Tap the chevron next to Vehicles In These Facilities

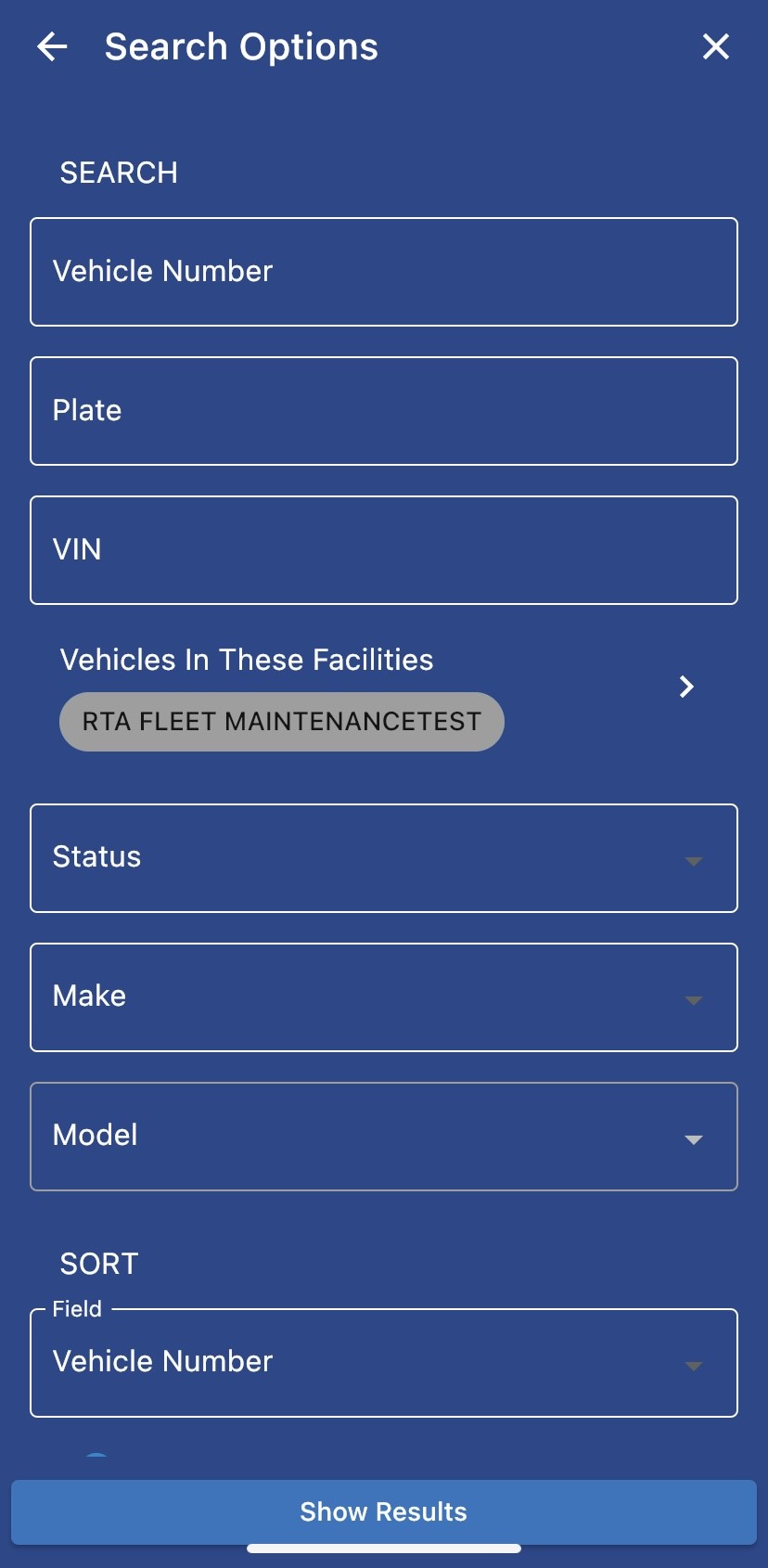coord(685,687)
